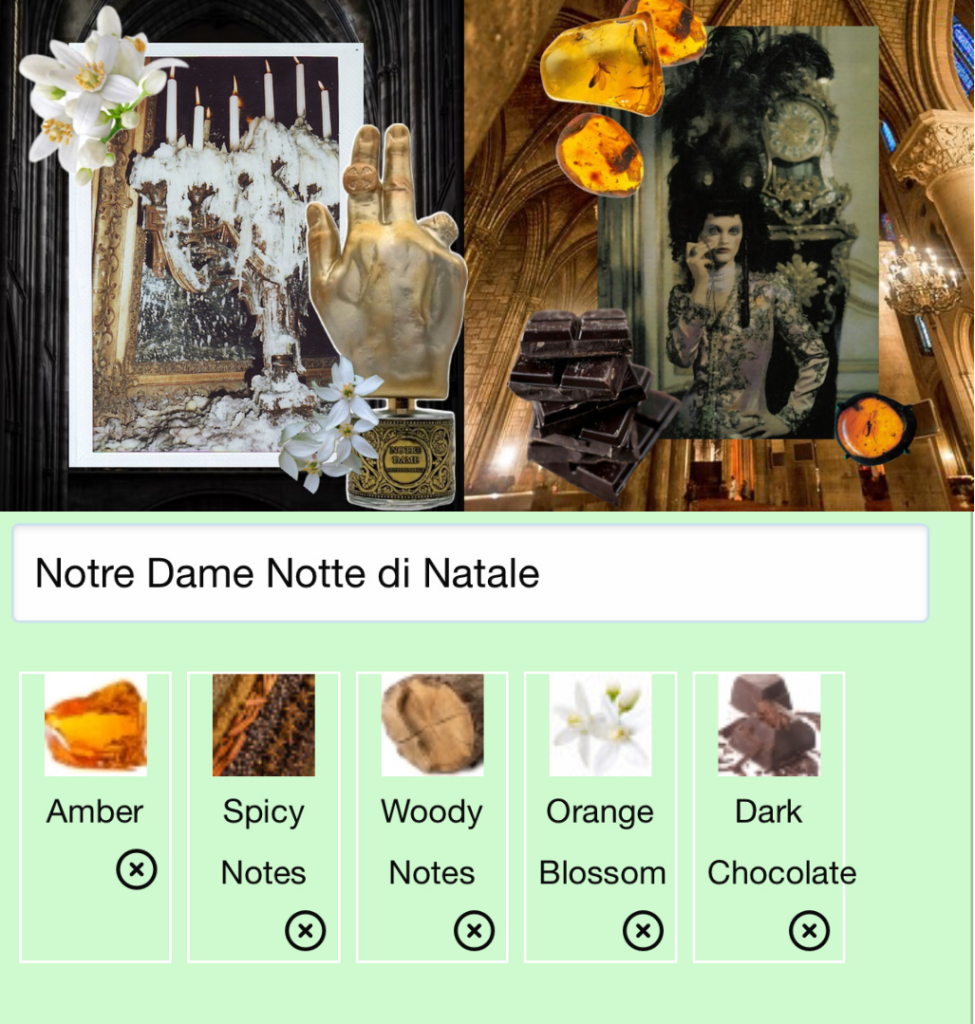The image size is (975, 1024).
Task: Delete the Woody Notes tag
Action: (x=474, y=931)
